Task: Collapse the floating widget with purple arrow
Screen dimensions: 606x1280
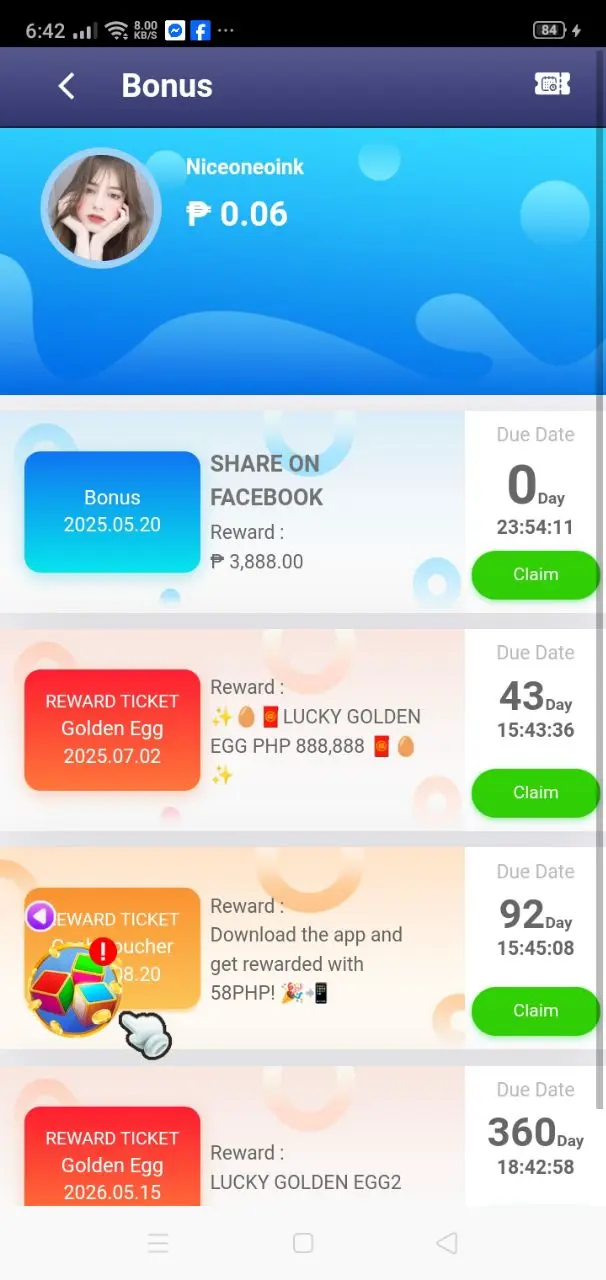Action: click(x=40, y=915)
